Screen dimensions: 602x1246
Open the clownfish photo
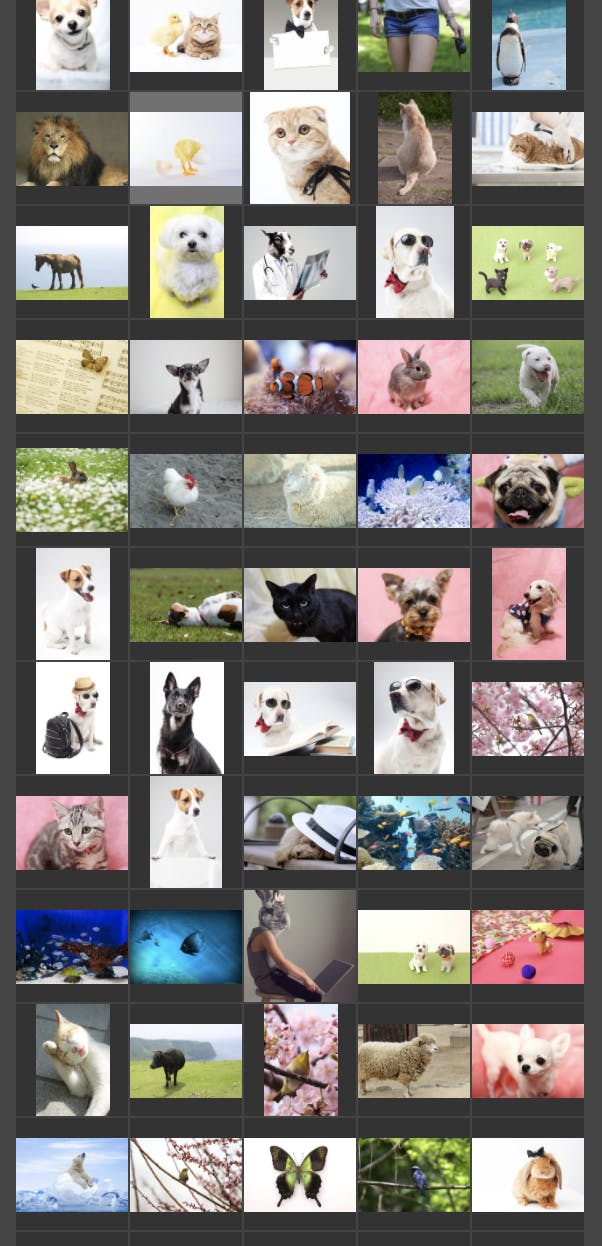pos(300,377)
